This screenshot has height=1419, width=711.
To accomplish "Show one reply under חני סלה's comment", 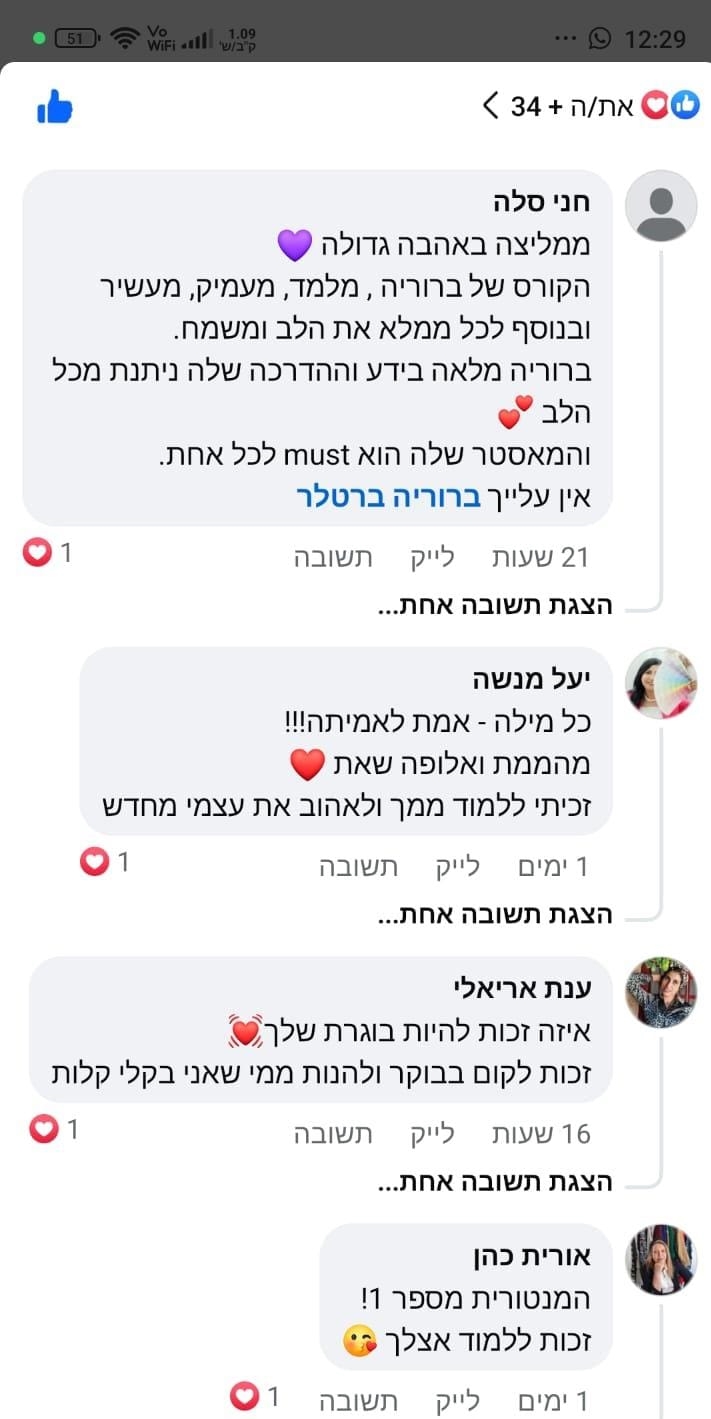I will click(x=495, y=606).
